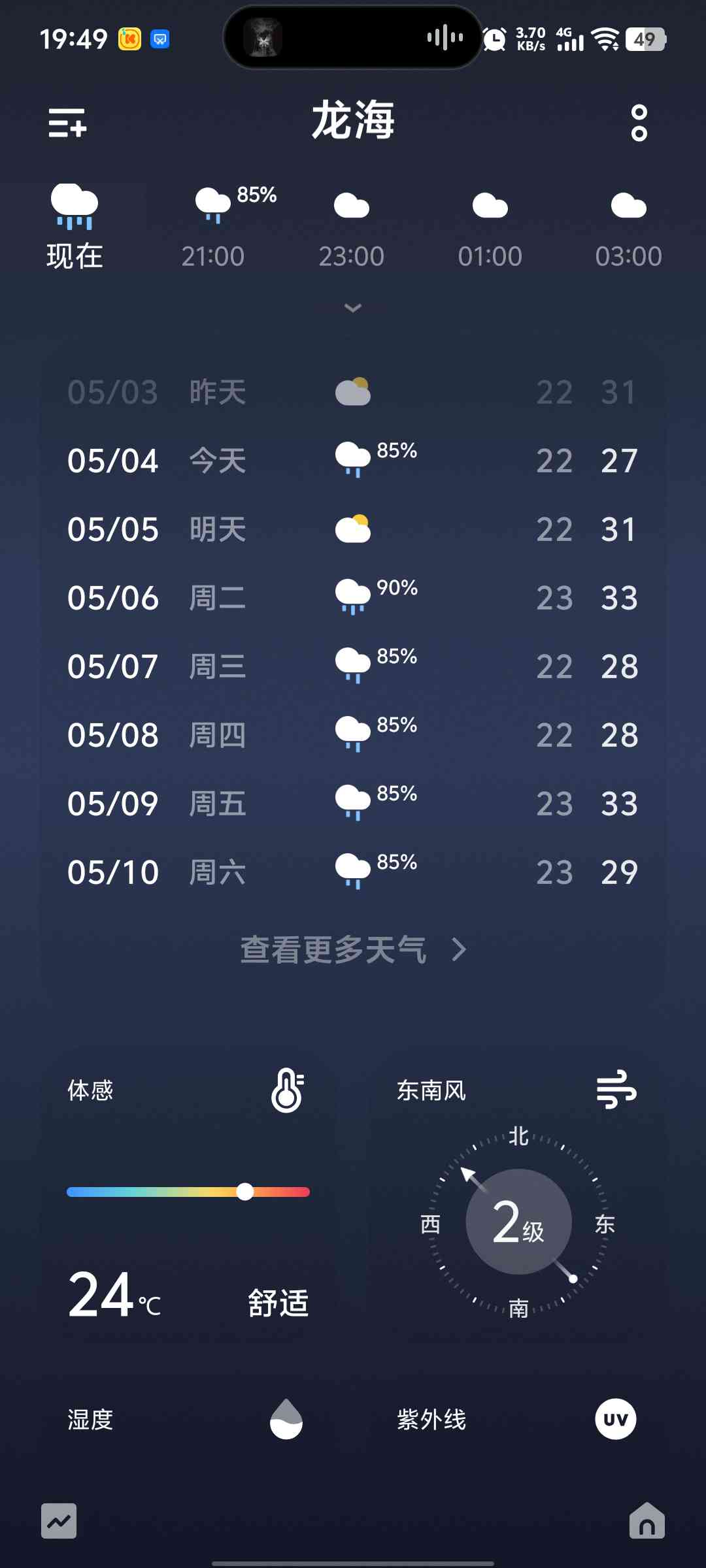
Task: Open the city list manager icon
Action: [67, 123]
